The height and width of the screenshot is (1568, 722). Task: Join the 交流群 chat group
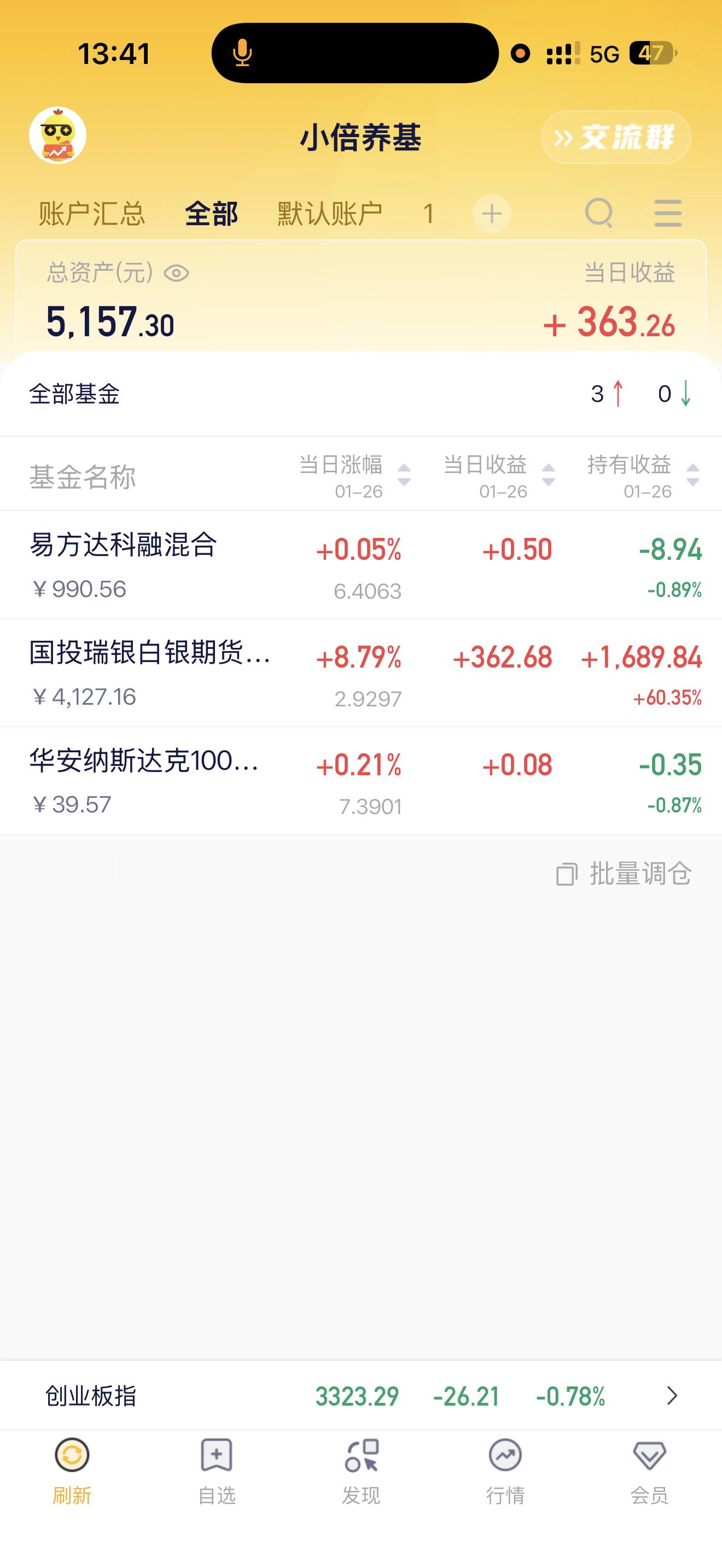click(x=615, y=137)
